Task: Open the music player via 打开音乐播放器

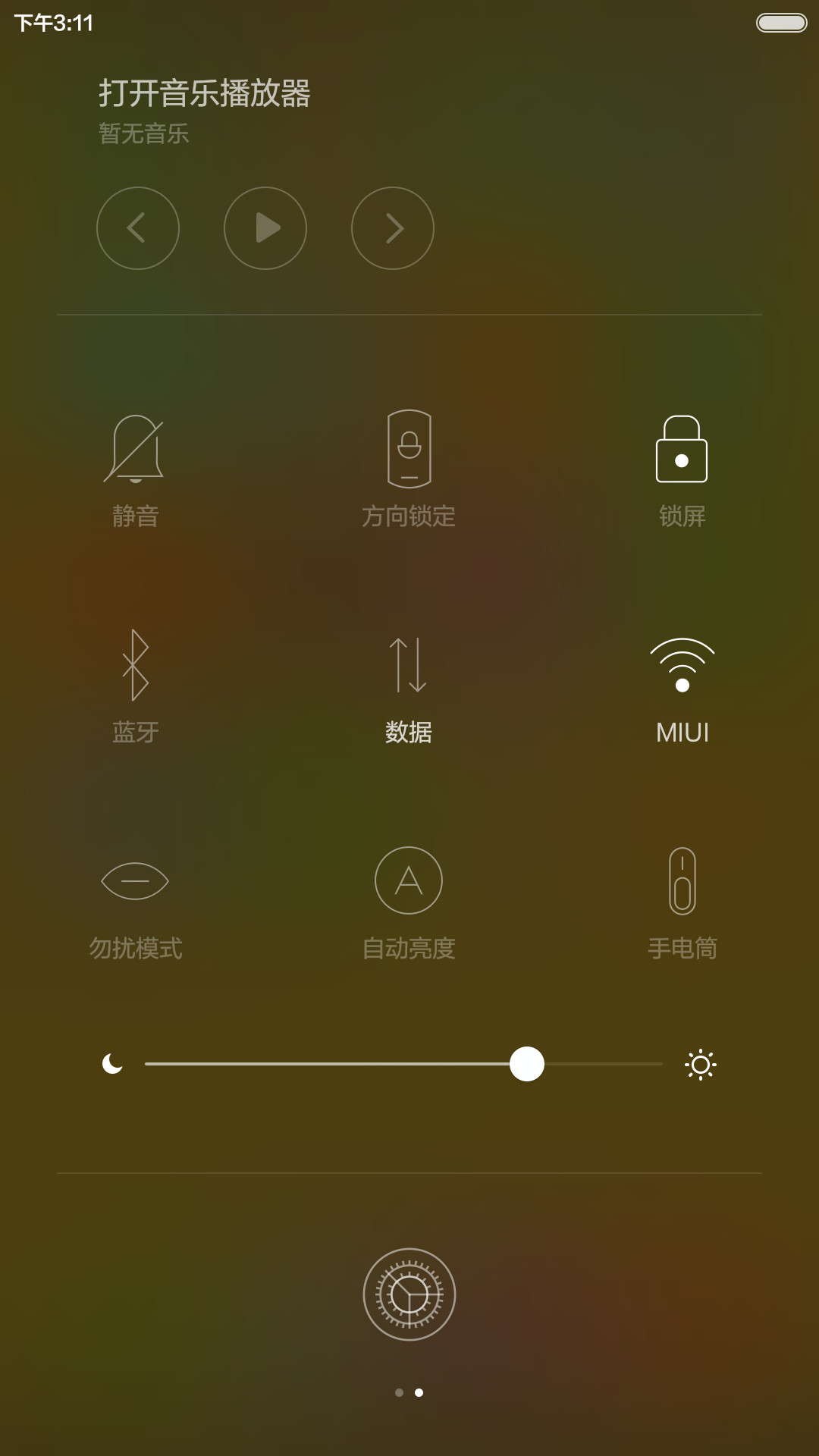Action: (205, 93)
